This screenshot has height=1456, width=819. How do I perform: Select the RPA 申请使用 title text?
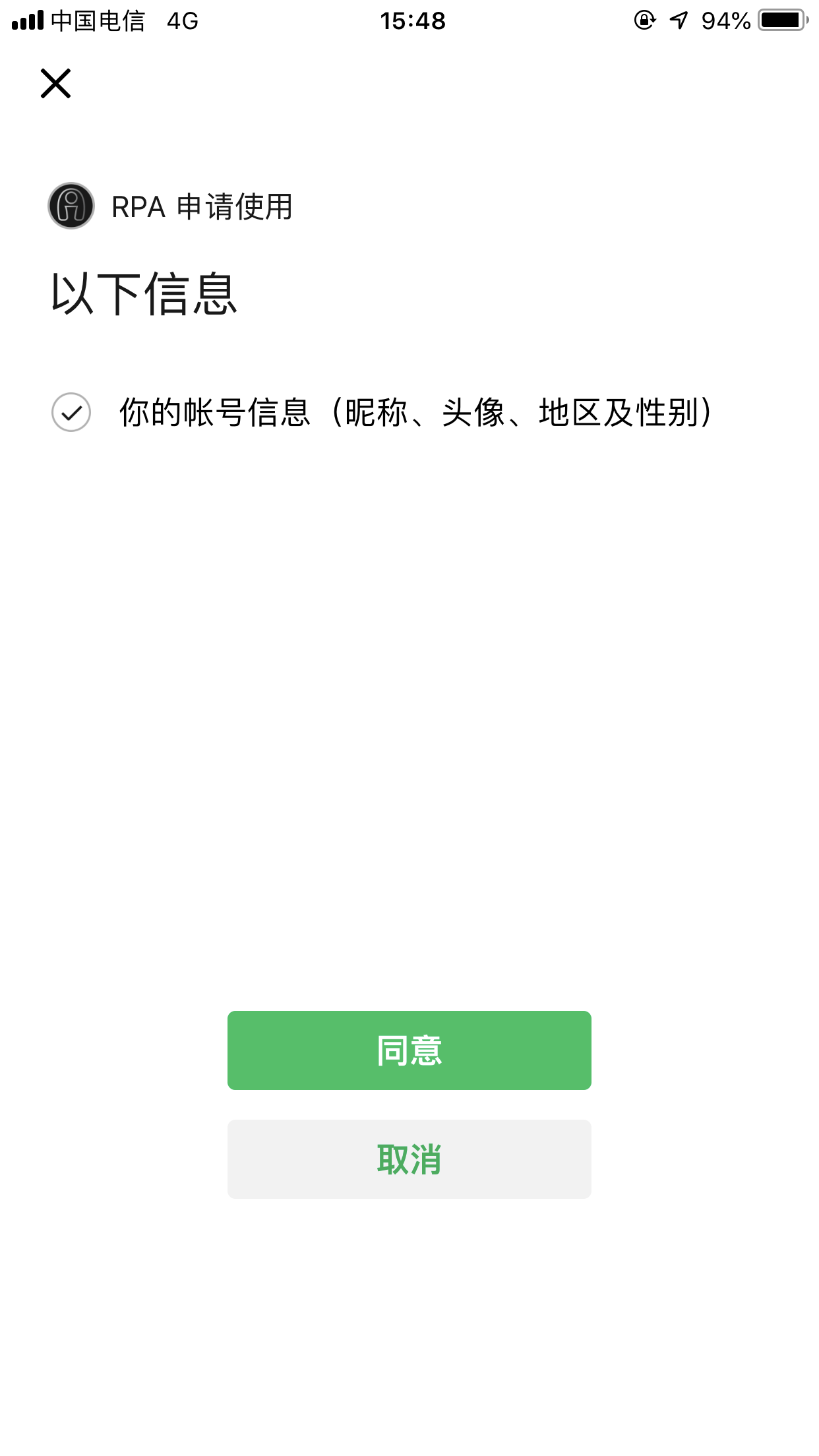click(200, 208)
